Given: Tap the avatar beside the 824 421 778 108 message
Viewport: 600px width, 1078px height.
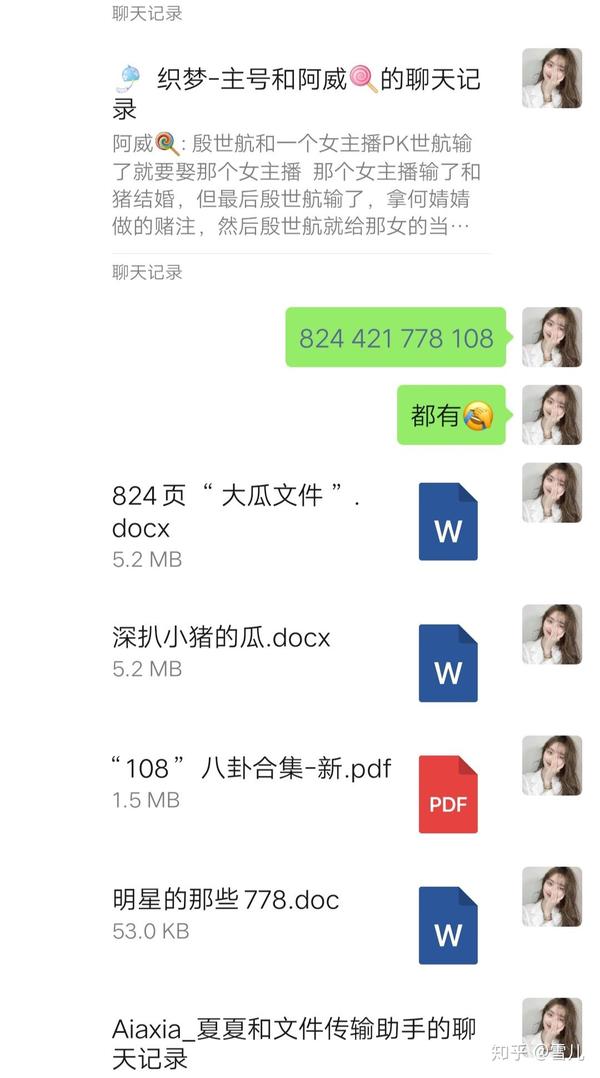Looking at the screenshot, I should pyautogui.click(x=552, y=337).
